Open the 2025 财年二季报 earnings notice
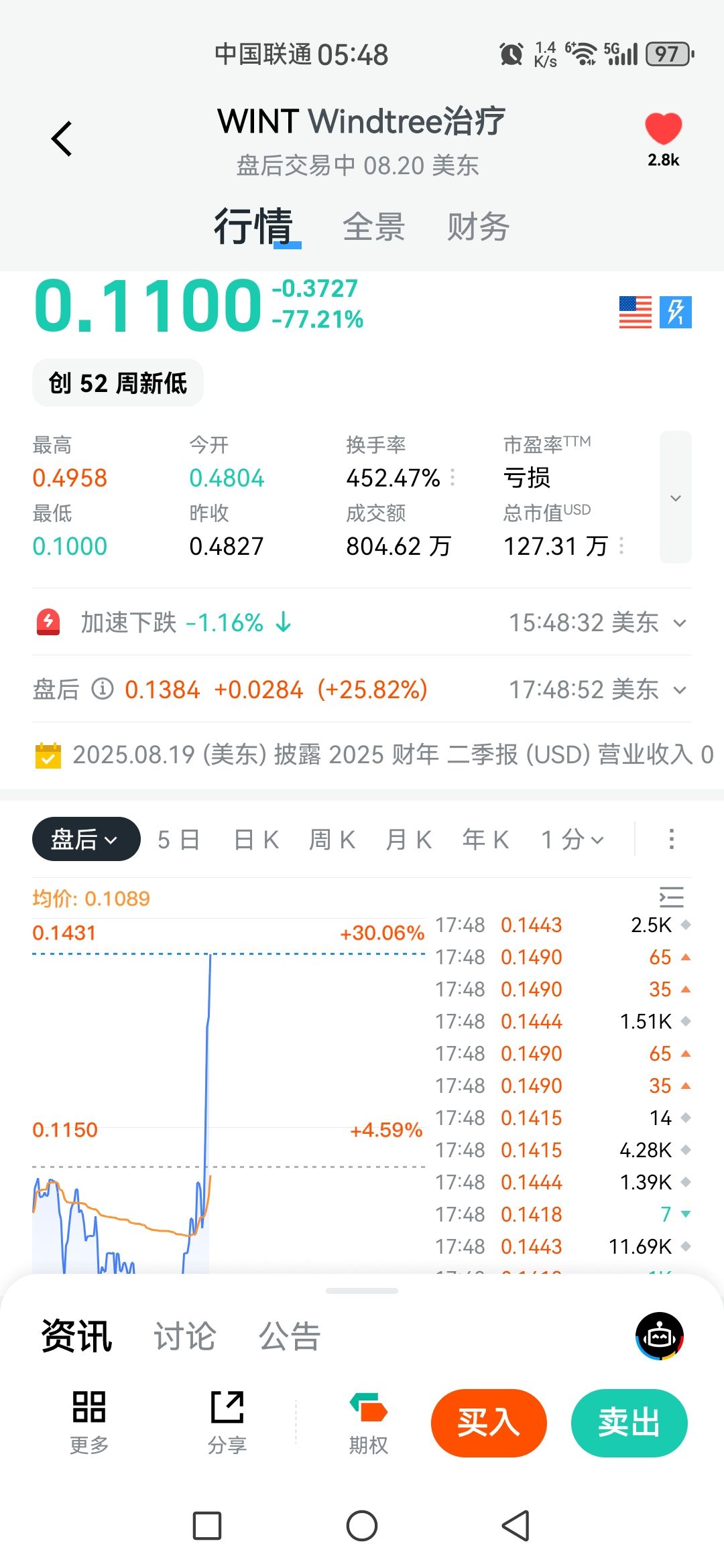 tap(374, 755)
